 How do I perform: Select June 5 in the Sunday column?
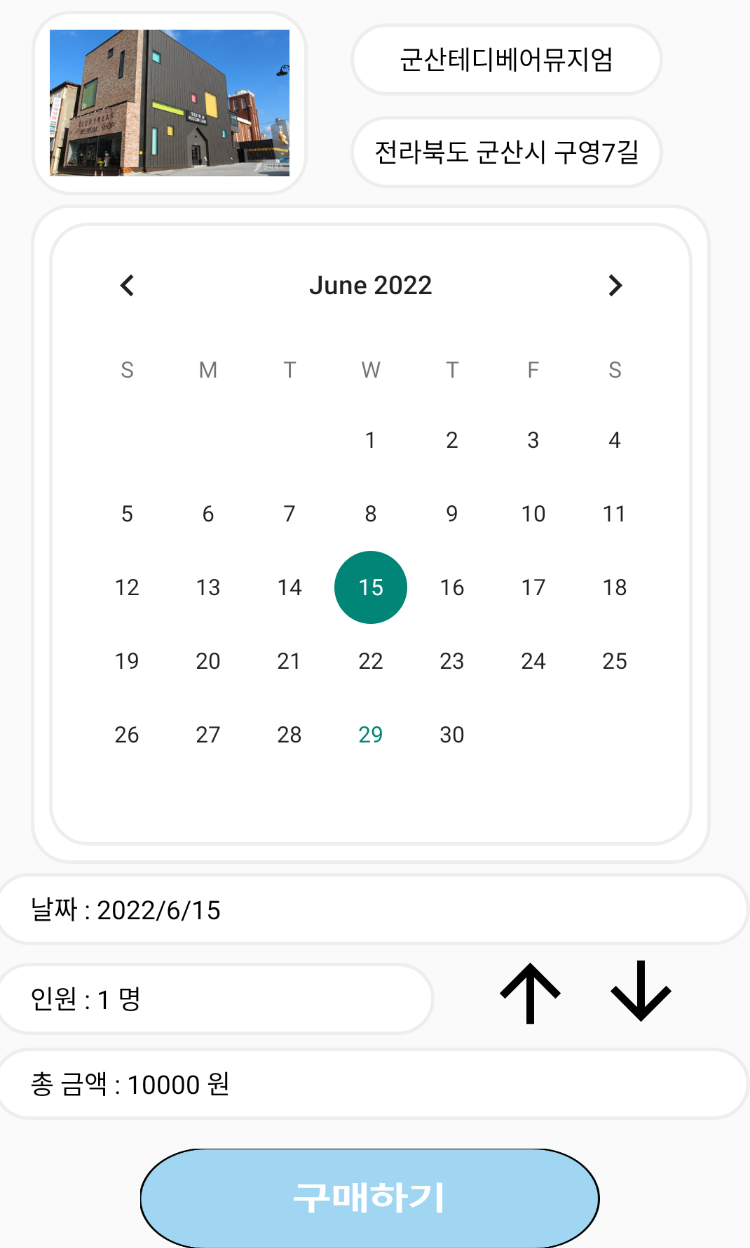[x=127, y=513]
